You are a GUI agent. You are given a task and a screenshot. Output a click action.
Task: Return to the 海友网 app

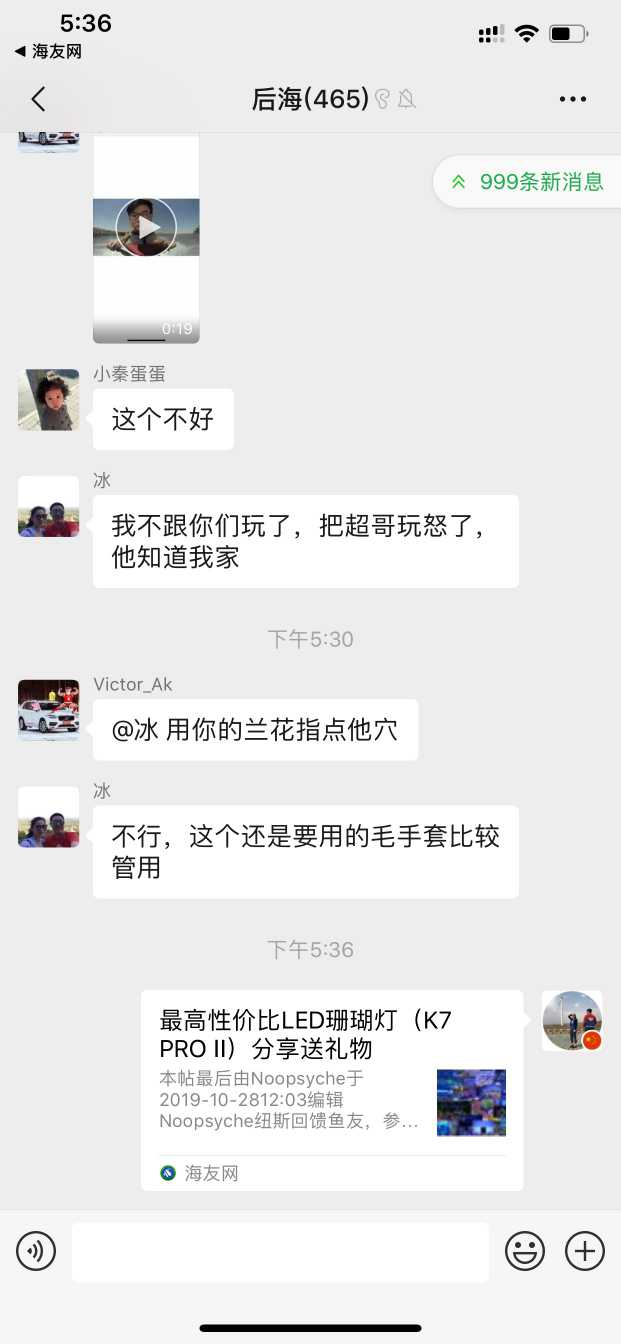click(x=47, y=51)
